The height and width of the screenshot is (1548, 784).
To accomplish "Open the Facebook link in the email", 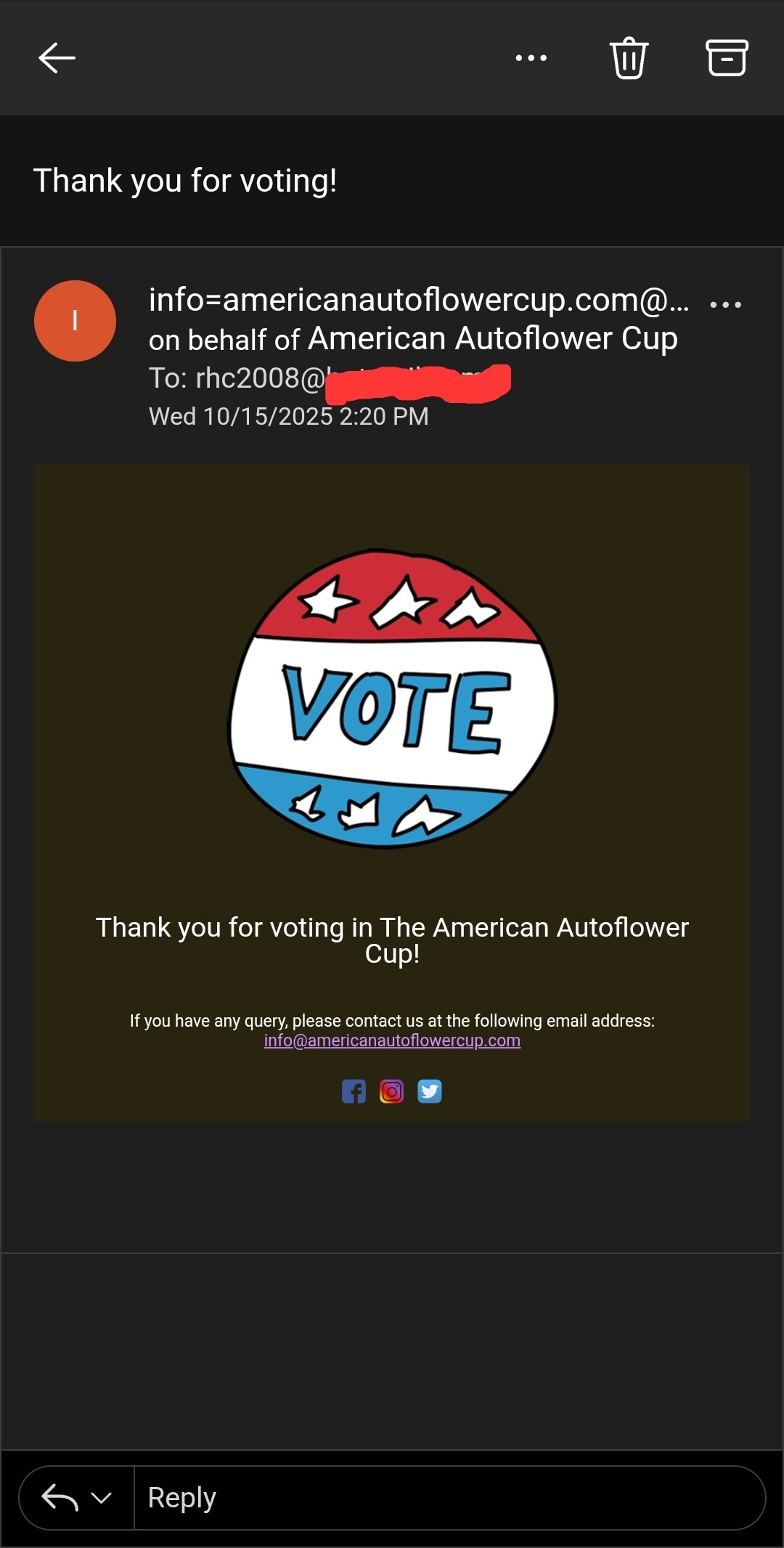I will 354,1091.
